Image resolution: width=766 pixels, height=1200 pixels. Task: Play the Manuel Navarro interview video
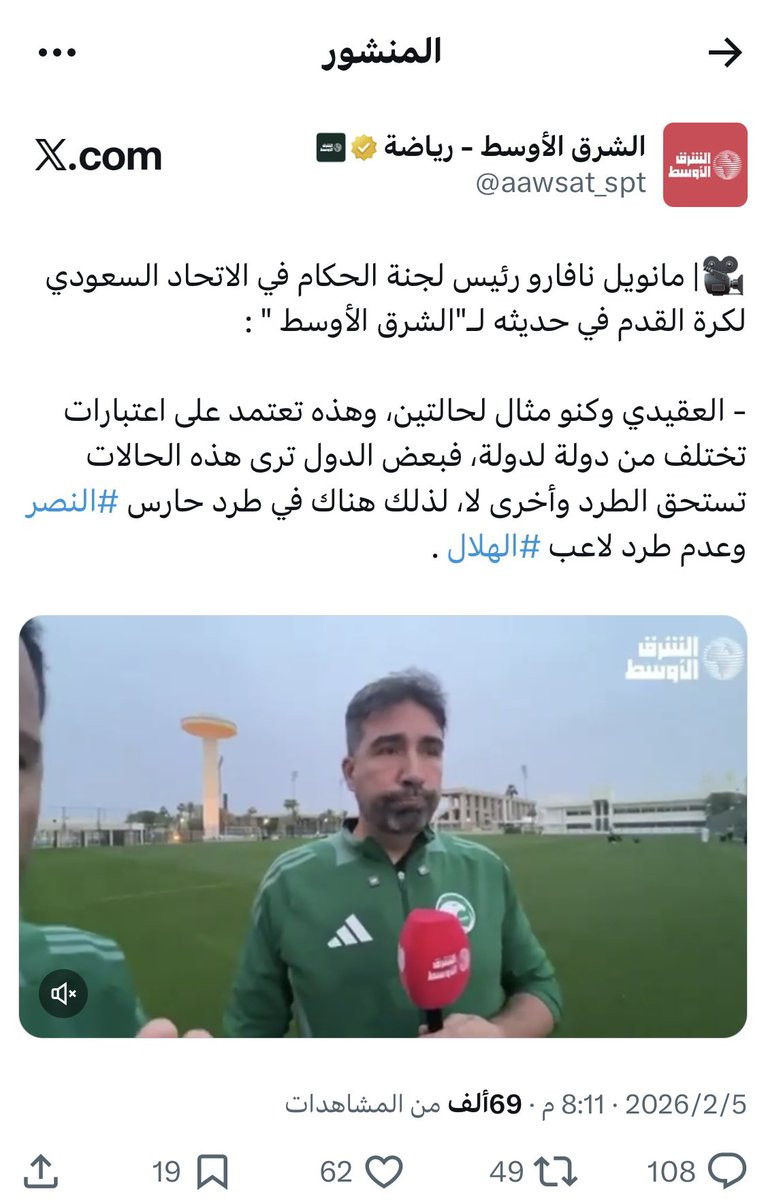[383, 826]
